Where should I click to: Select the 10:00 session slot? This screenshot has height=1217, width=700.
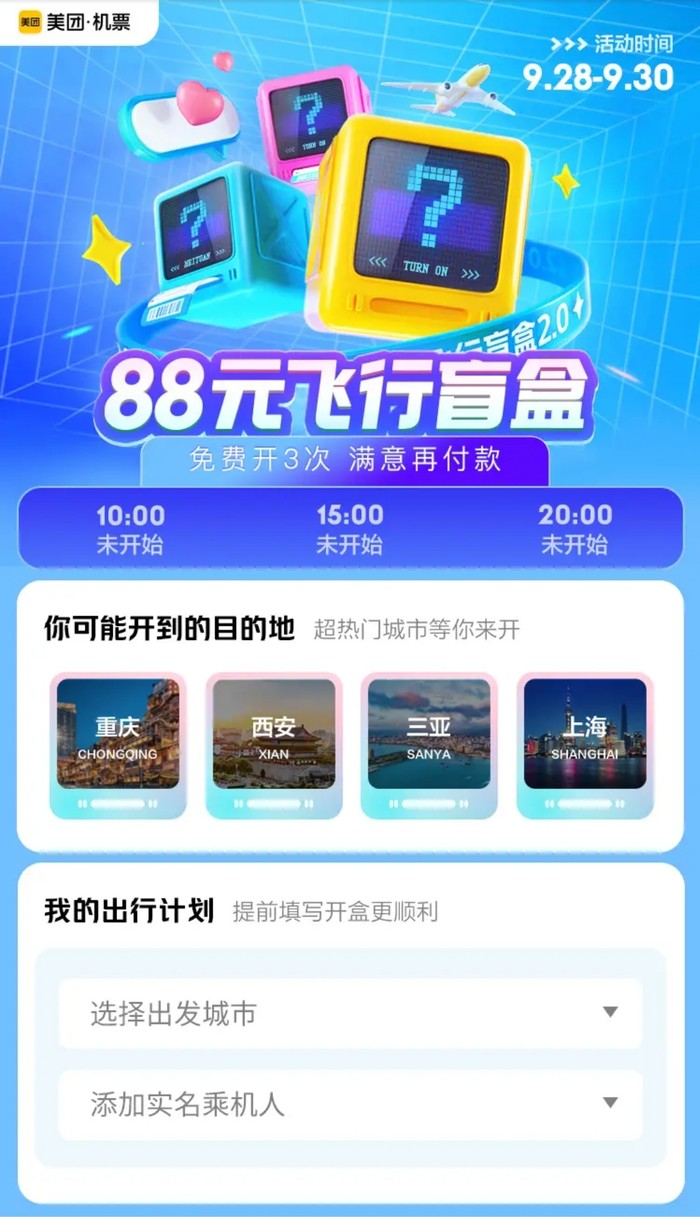130,529
